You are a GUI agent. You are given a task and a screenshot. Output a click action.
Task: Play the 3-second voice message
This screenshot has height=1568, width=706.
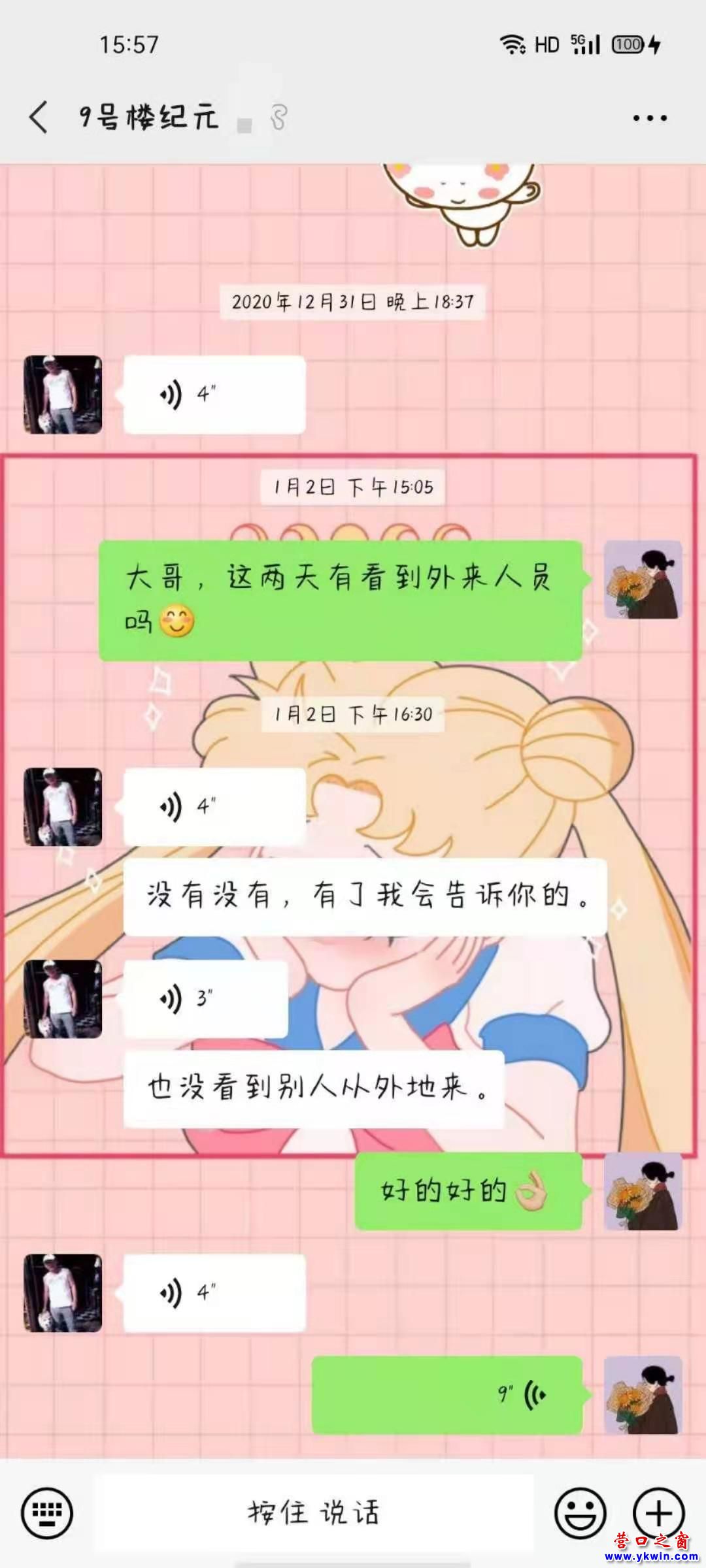[x=205, y=999]
